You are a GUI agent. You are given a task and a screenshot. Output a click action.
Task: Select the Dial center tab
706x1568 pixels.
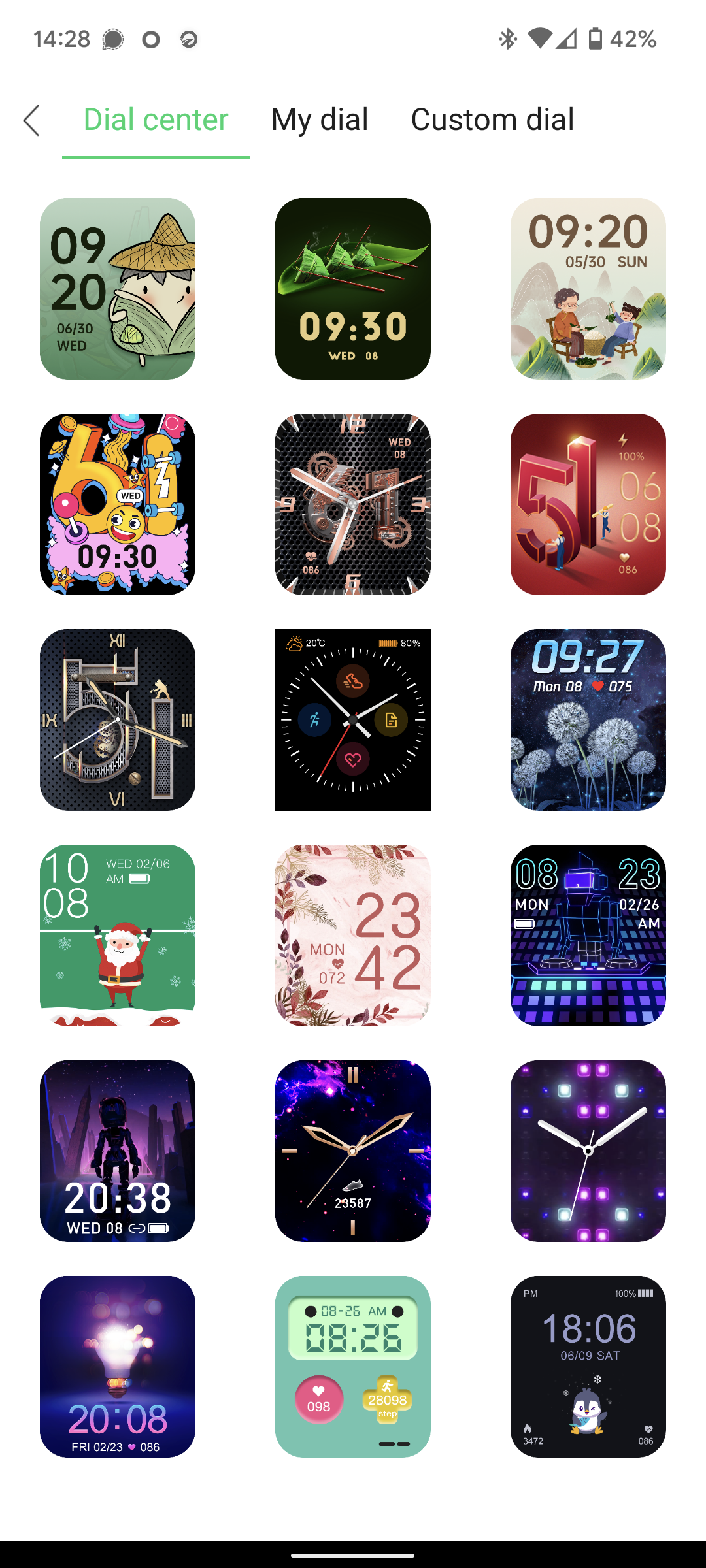pos(156,120)
